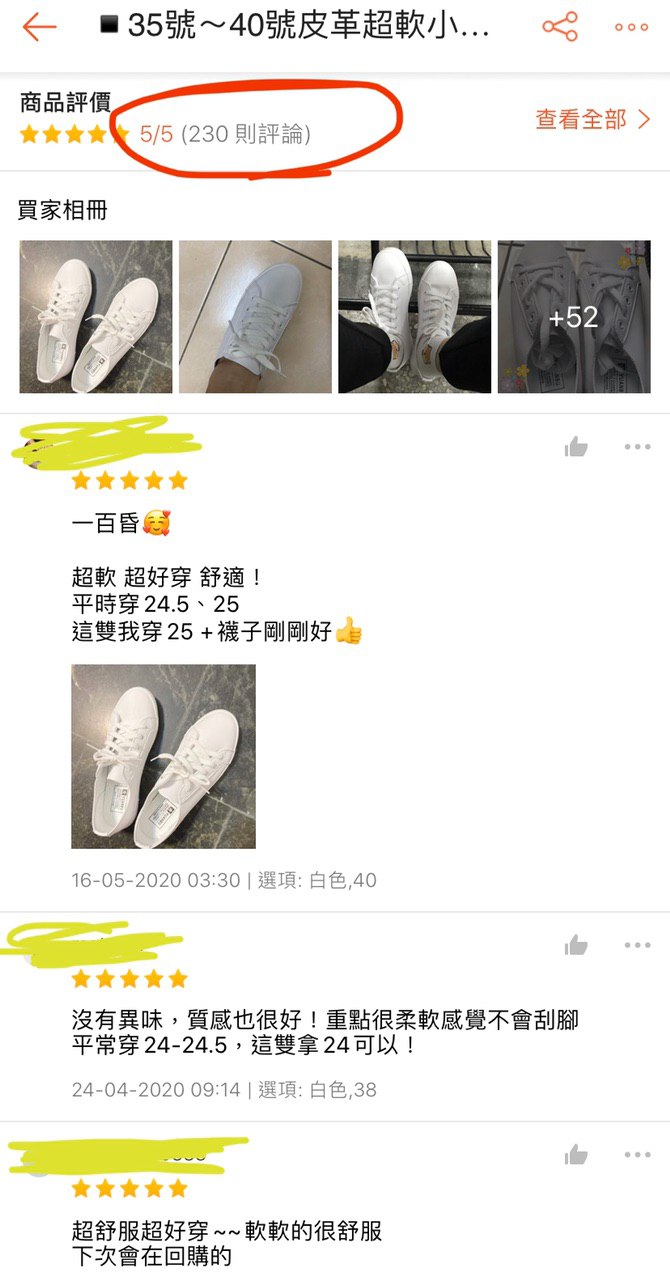670x1280 pixels.
Task: Open more options for the 24-04-2020 review
Action: click(637, 945)
